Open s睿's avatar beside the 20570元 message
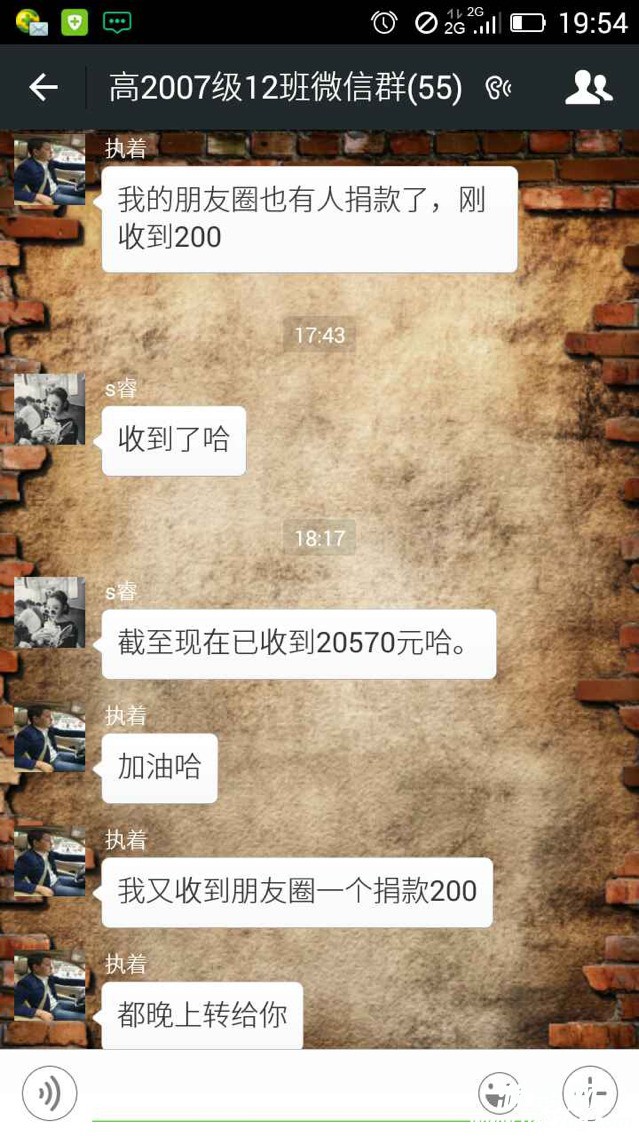The height and width of the screenshot is (1136, 639). point(49,612)
